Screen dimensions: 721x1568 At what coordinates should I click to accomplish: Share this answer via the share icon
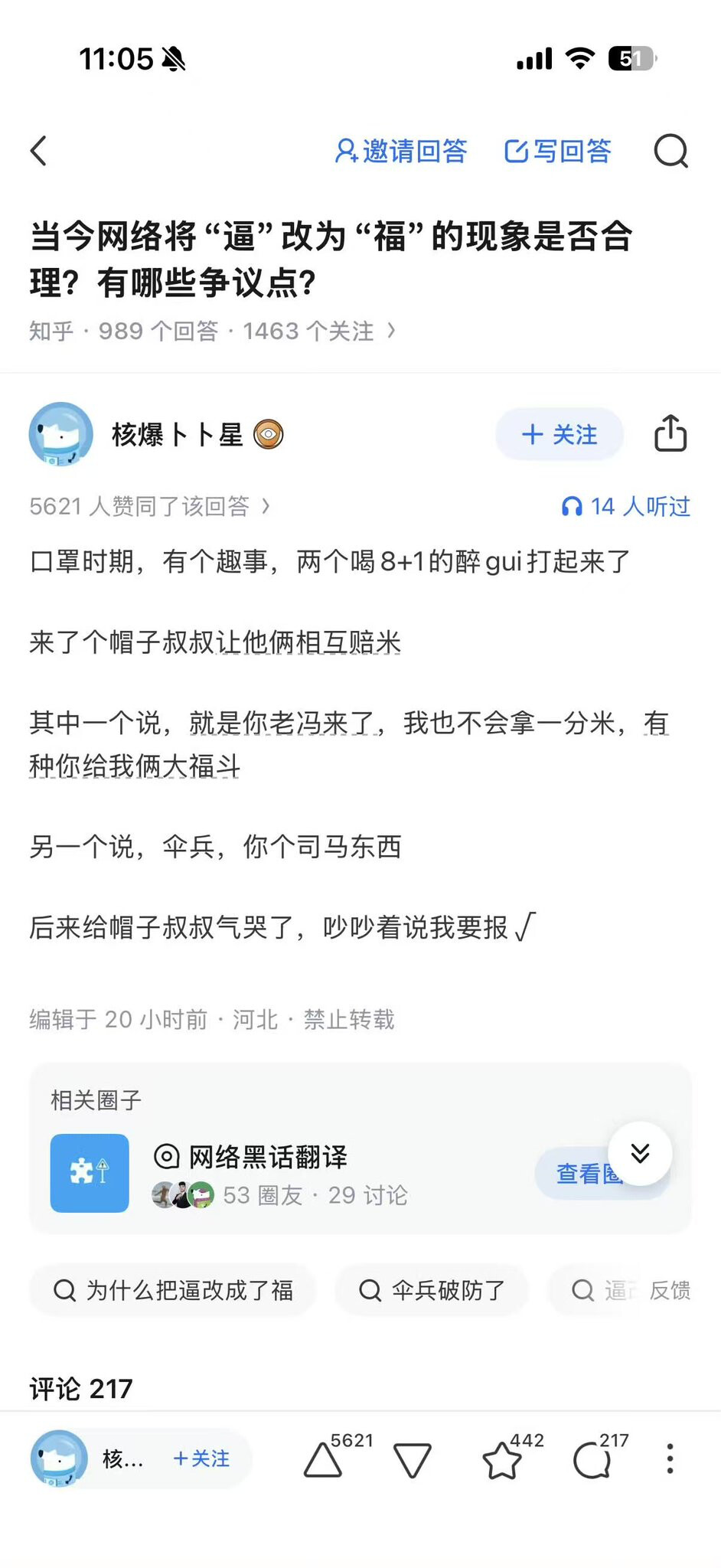670,434
